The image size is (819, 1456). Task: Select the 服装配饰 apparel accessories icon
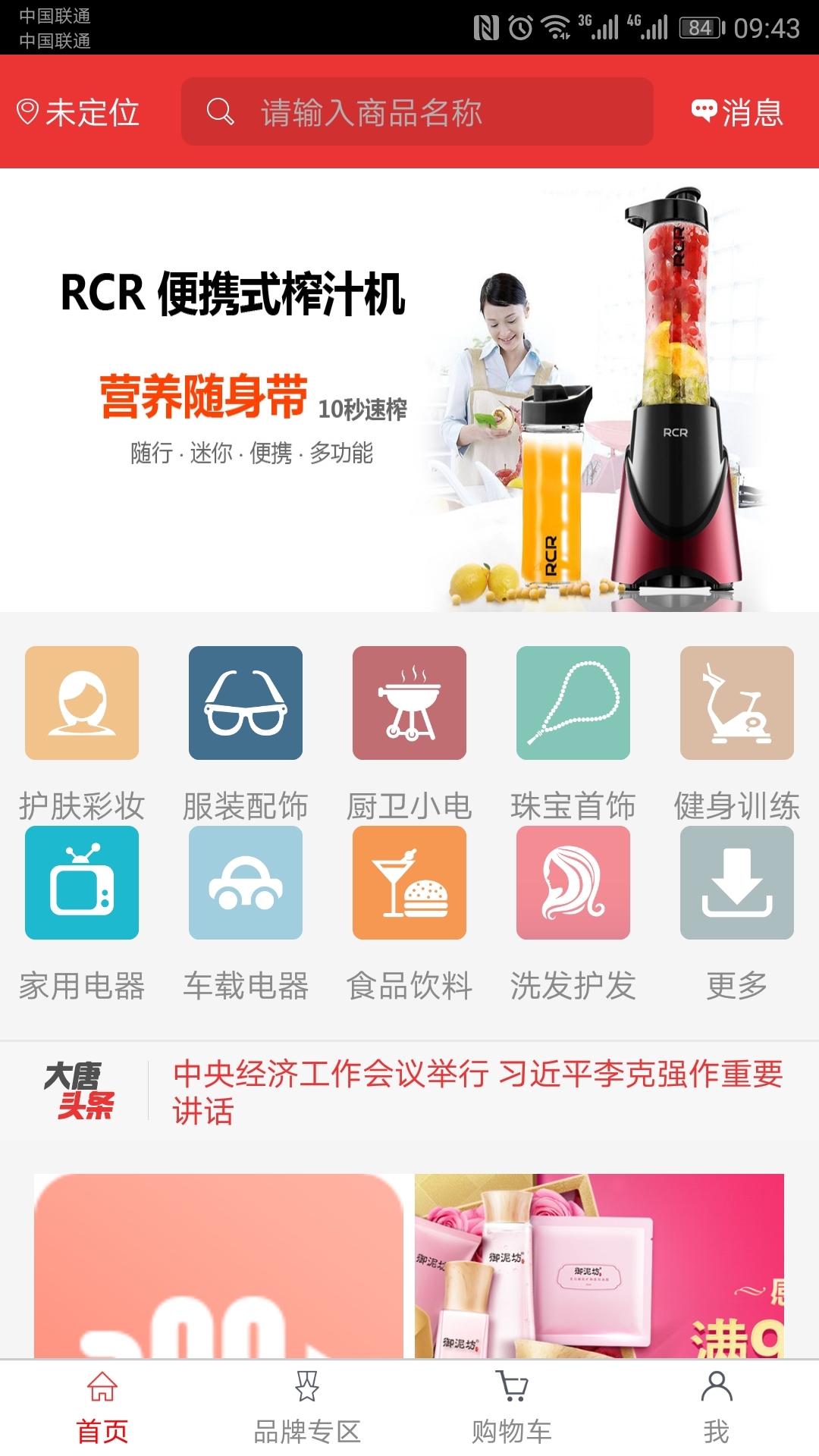click(245, 703)
